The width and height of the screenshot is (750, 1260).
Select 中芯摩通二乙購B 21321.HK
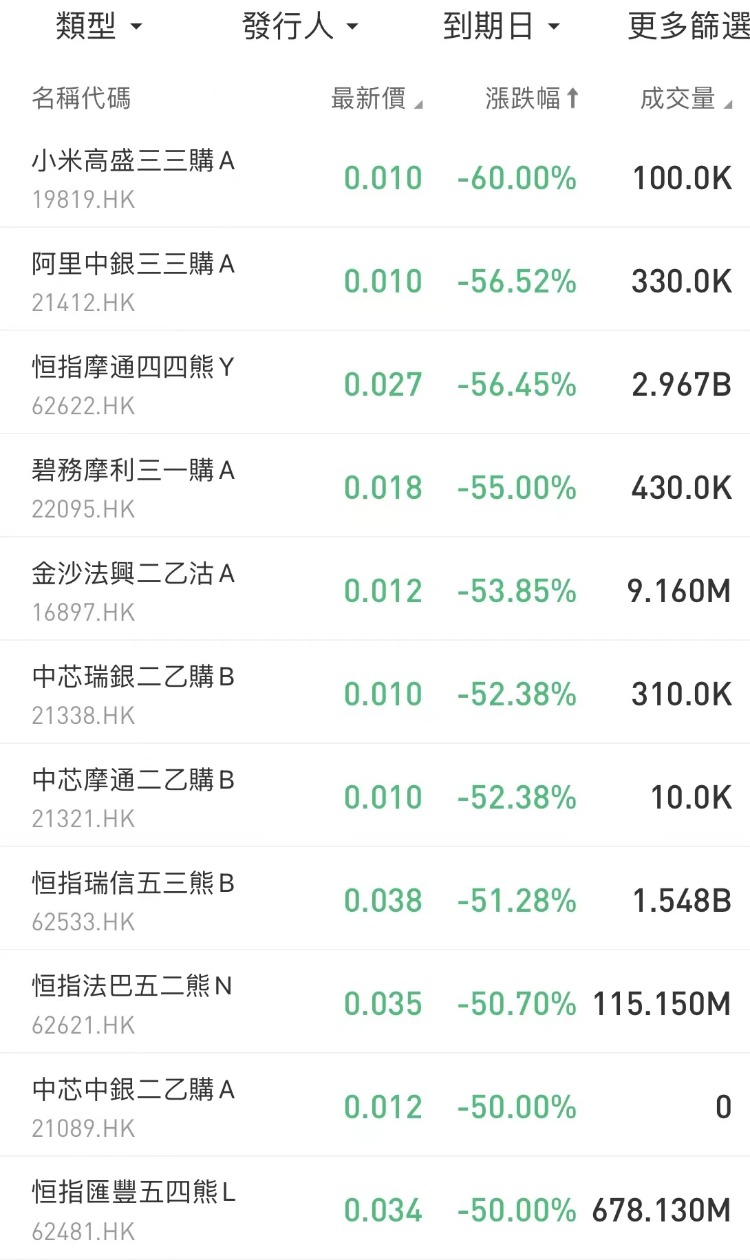click(375, 796)
